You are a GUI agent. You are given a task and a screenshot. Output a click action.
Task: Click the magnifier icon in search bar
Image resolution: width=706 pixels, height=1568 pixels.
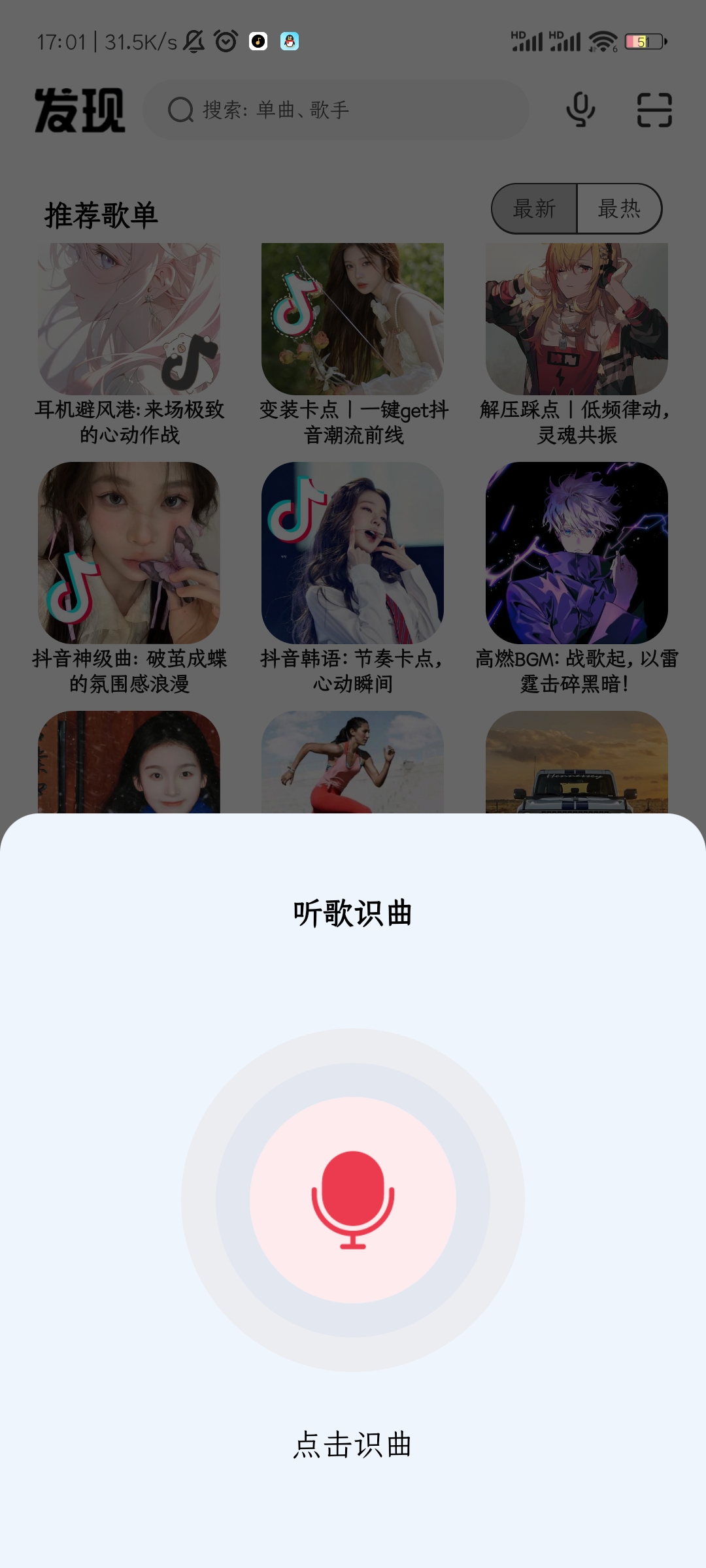coord(179,109)
